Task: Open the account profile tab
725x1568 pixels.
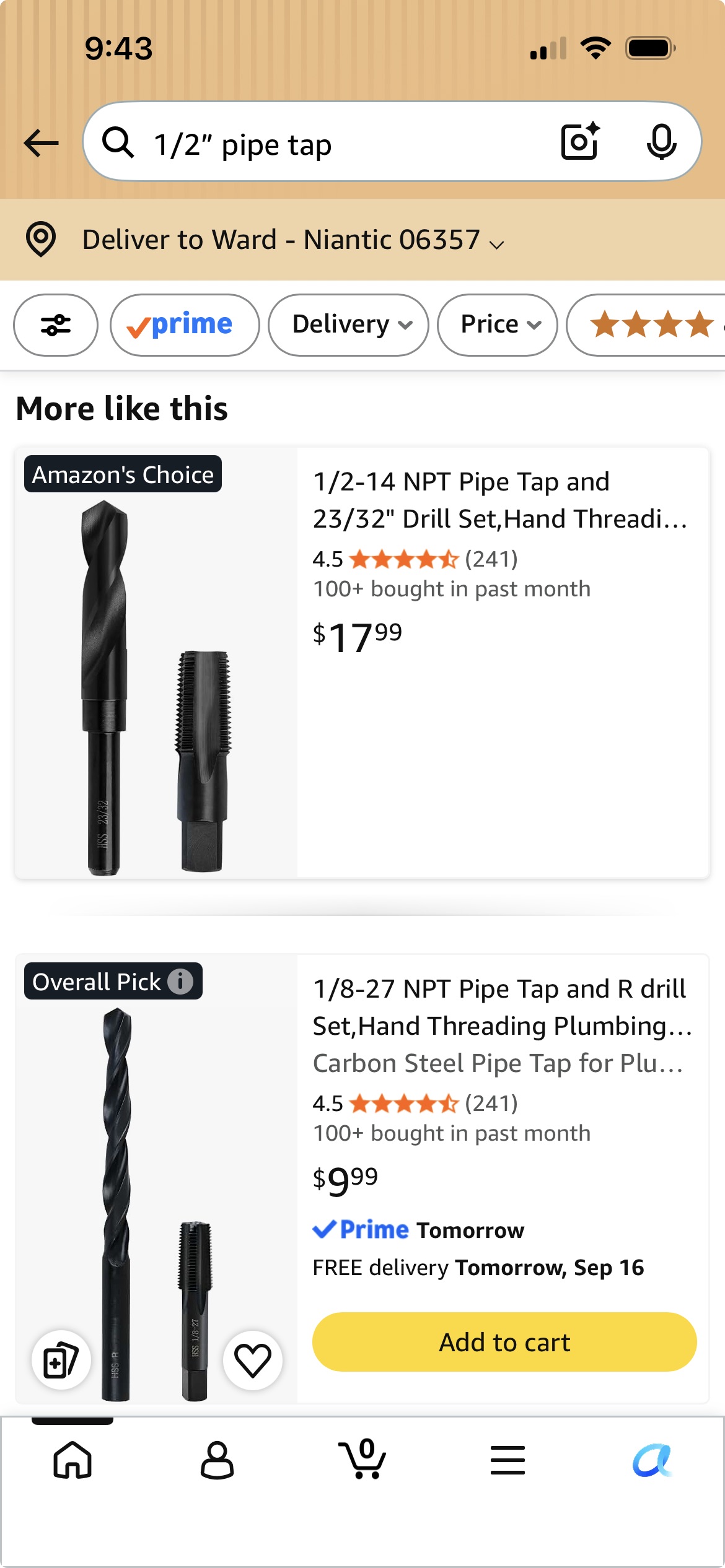Action: (x=217, y=1460)
